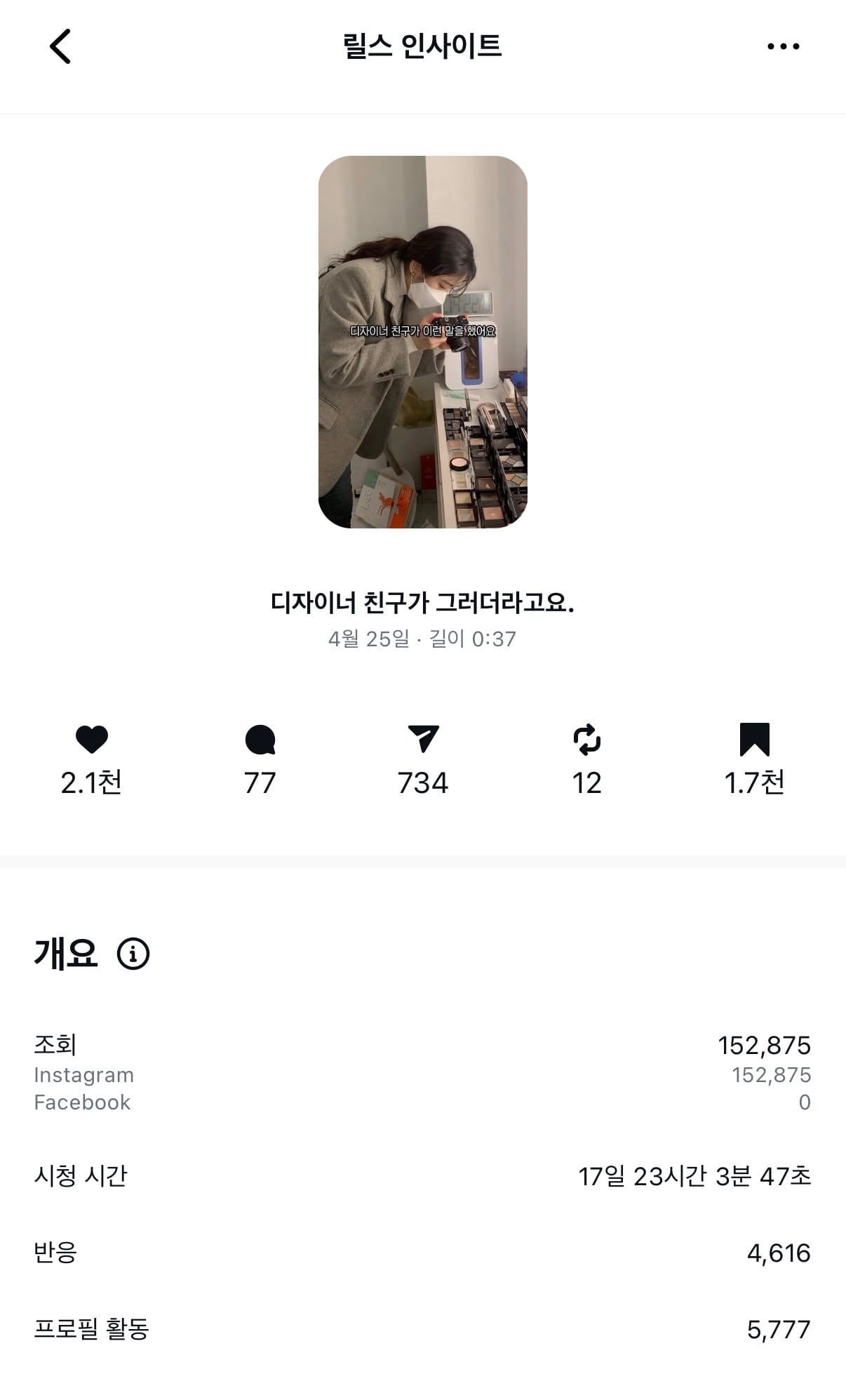Open the reel video thumbnail
The image size is (846, 1400).
click(422, 342)
